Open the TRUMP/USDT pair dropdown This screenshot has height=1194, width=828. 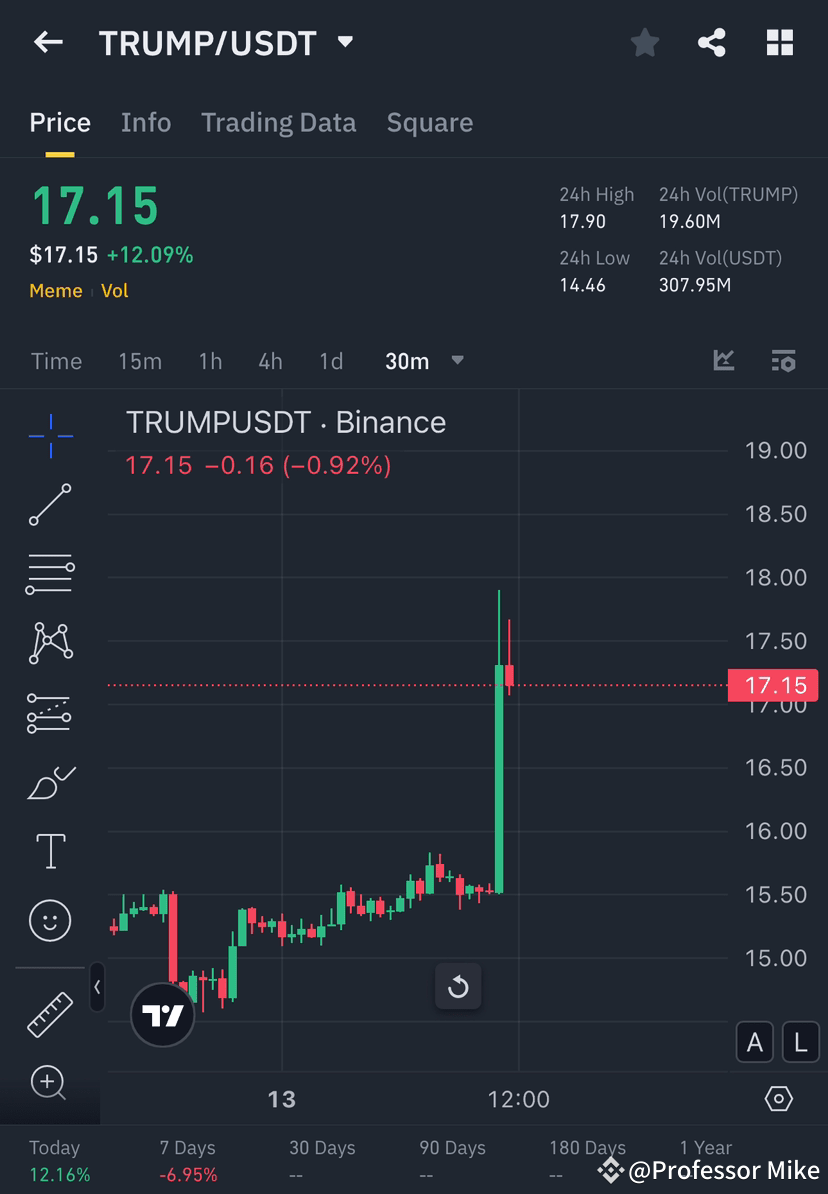(344, 42)
